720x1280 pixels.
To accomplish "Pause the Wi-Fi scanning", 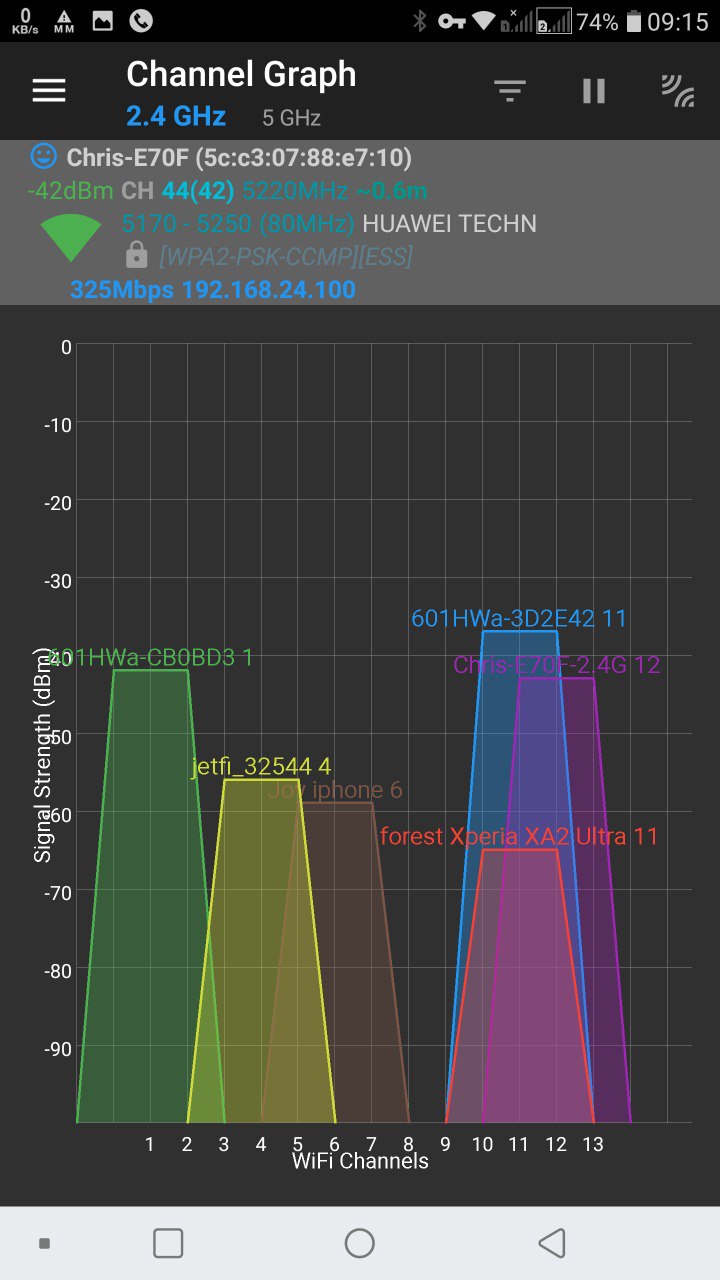I will 594,91.
